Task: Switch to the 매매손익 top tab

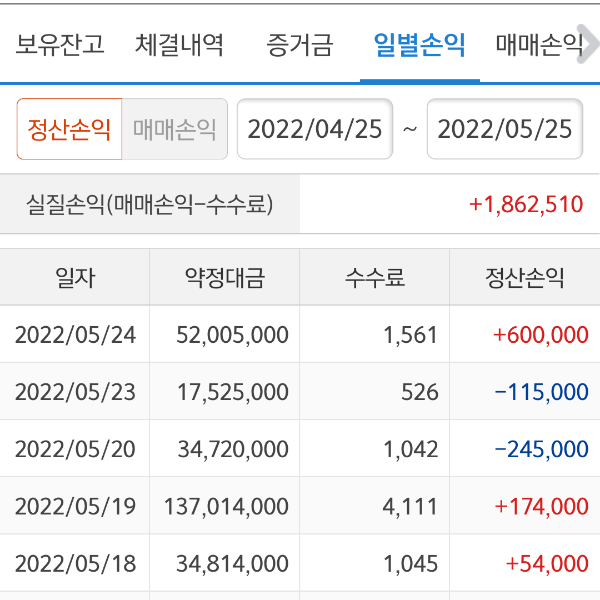Action: 540,45
